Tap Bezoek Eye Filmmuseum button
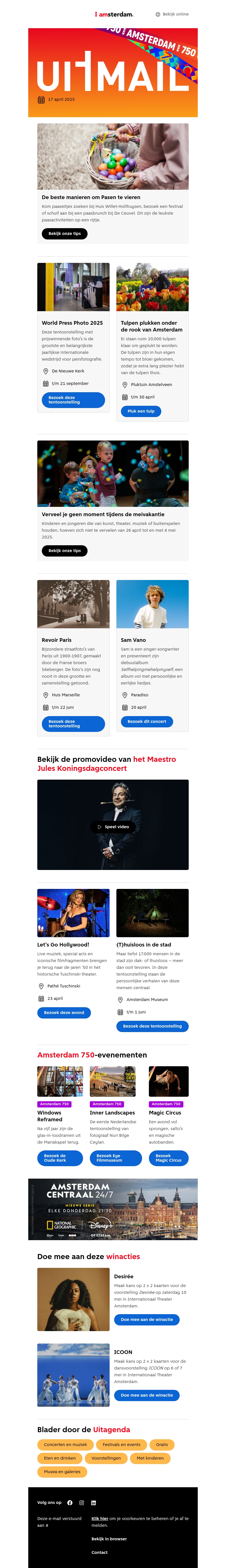226x1568 pixels. click(x=113, y=1158)
